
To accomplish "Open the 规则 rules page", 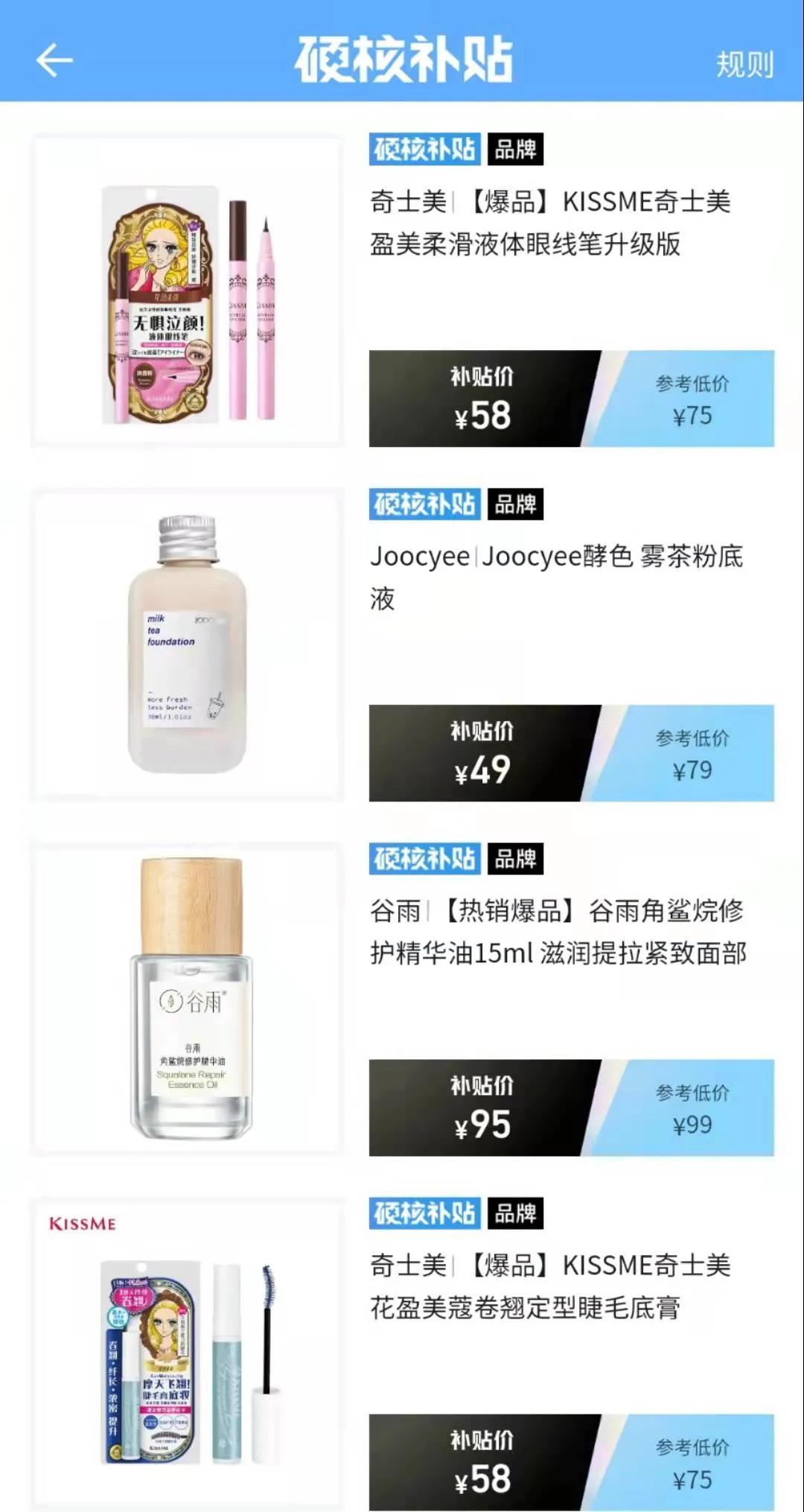I will pos(744,65).
